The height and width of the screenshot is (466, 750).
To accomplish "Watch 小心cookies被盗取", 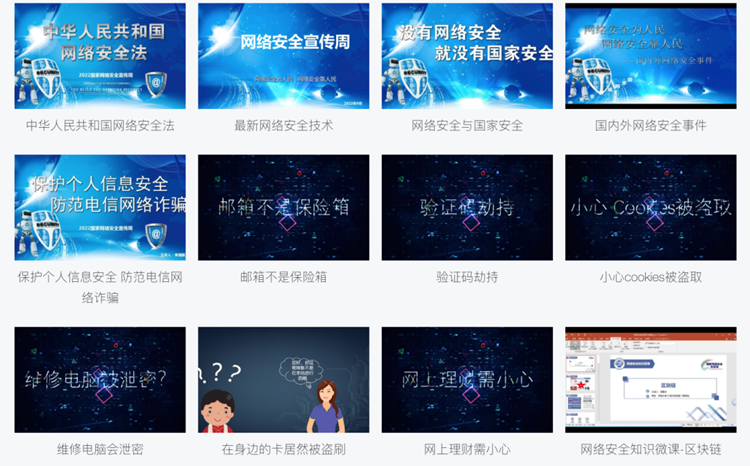I will [650, 208].
